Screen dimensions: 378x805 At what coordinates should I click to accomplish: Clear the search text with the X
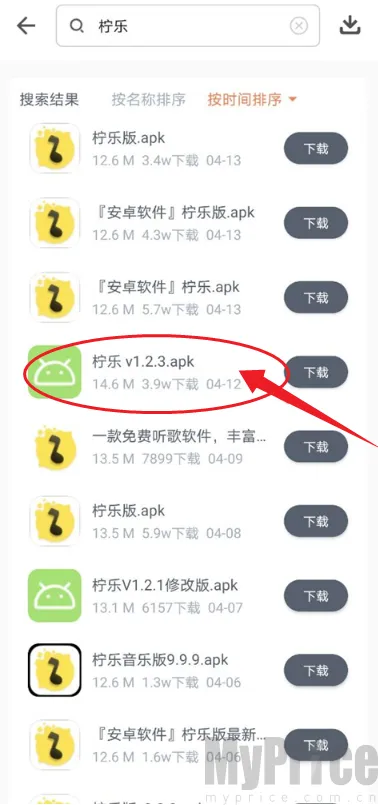click(x=299, y=26)
